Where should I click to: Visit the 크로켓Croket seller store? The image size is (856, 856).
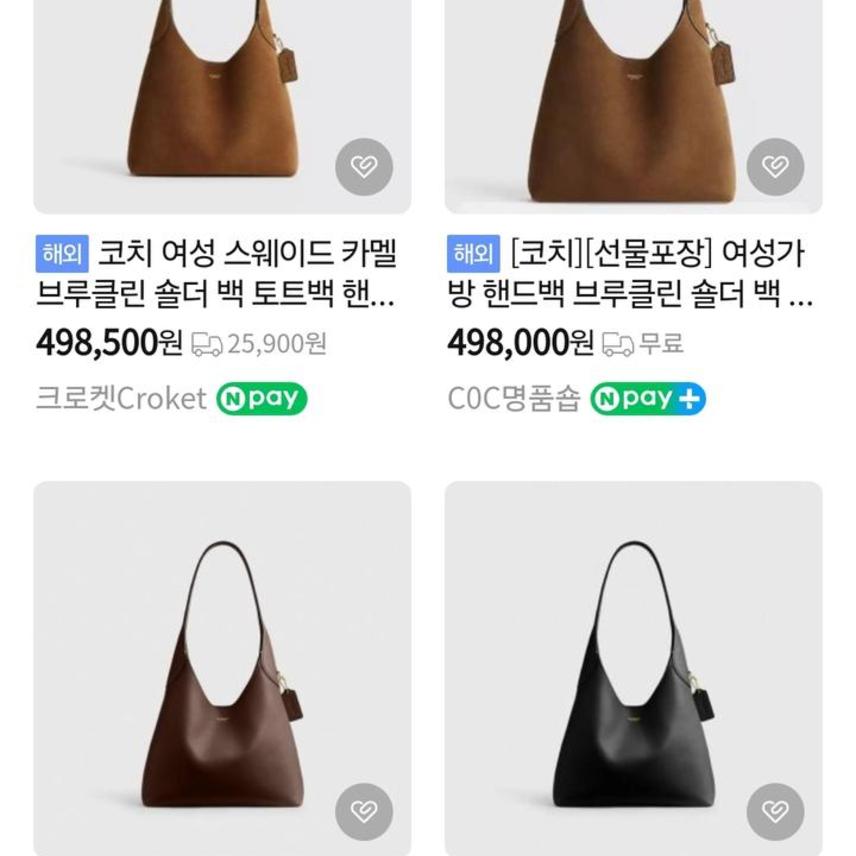pyautogui.click(x=120, y=399)
